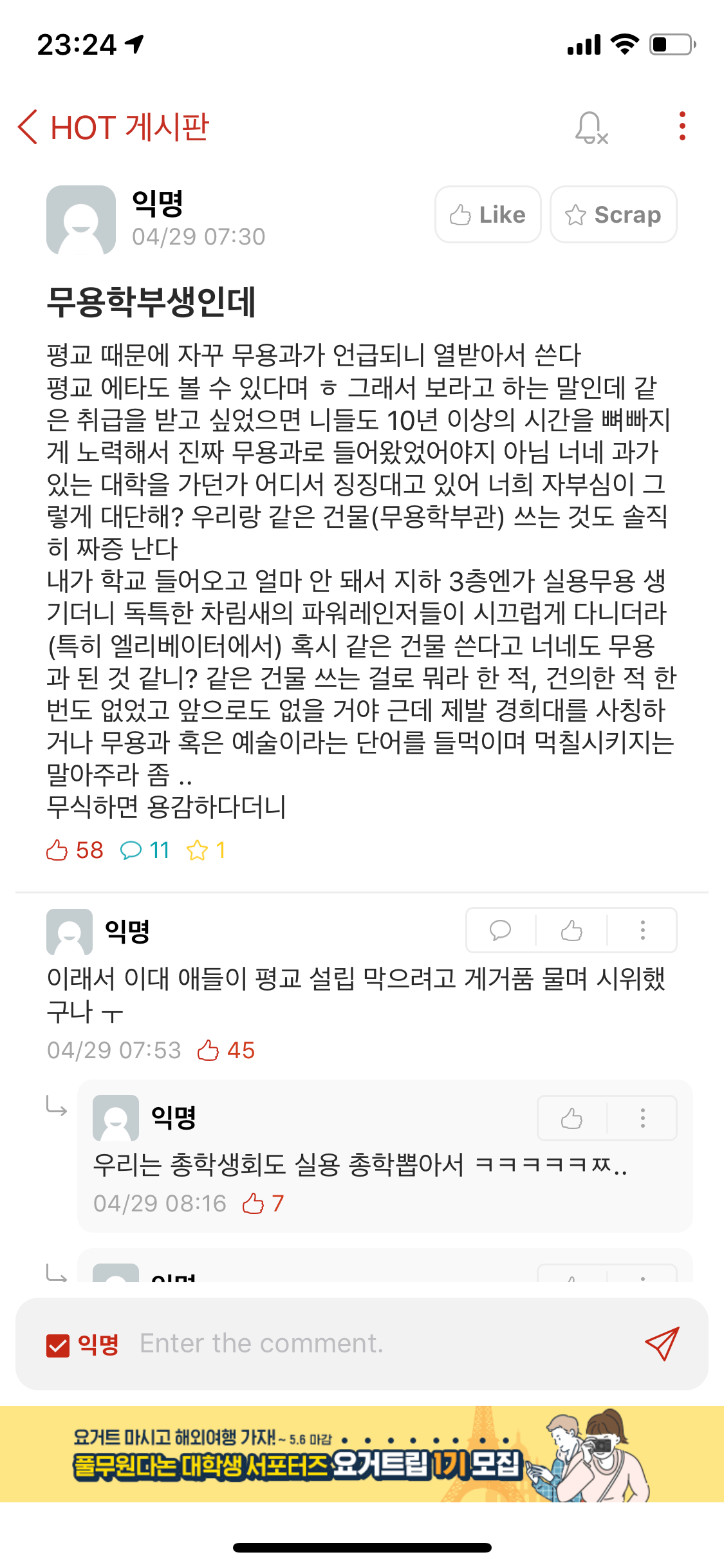Like the comment posted at 07:53
The image size is (724, 1568).
(571, 930)
